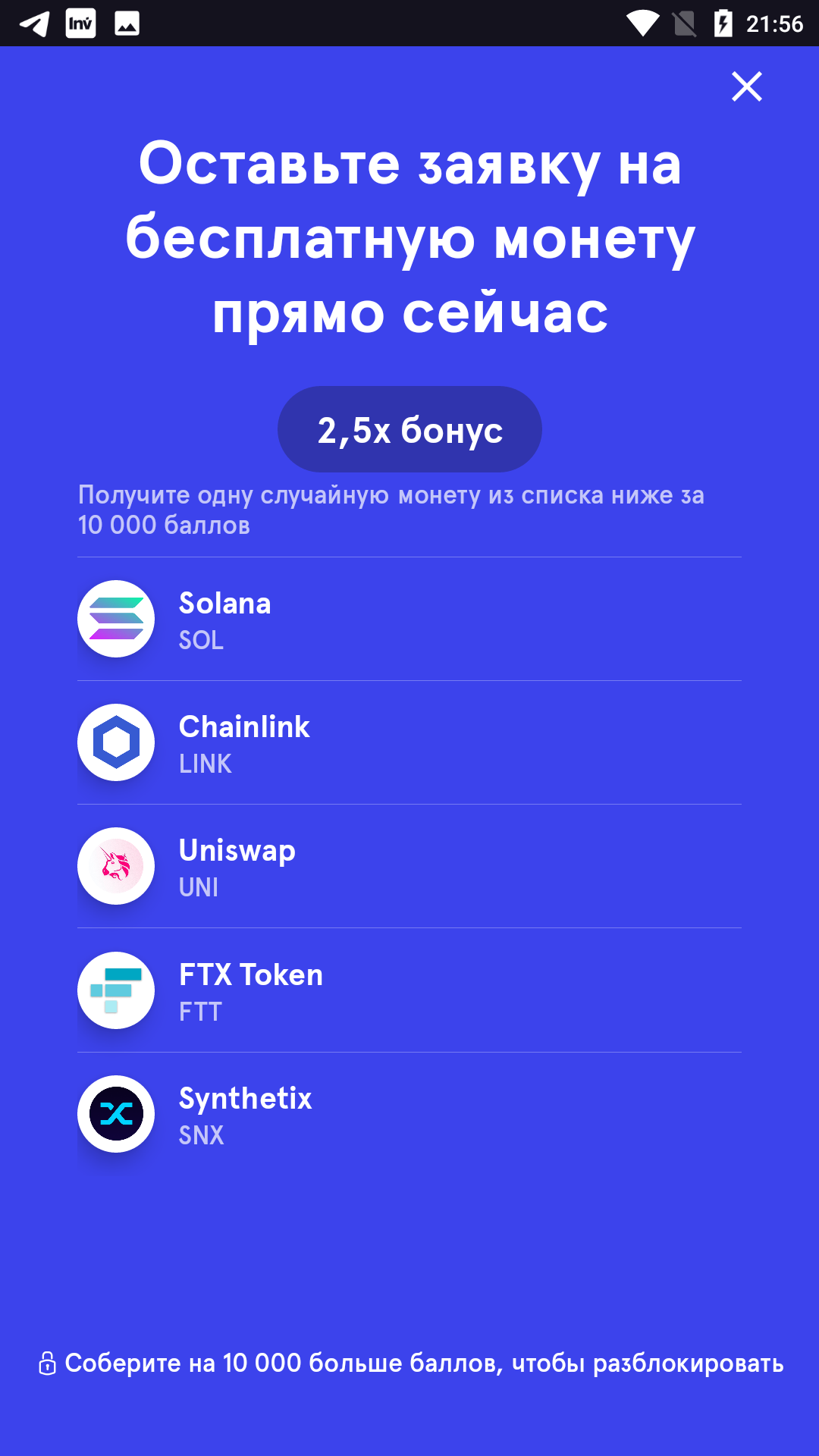Screen dimensions: 819x1456
Task: Select the Synthetix SNX coin
Action: click(x=409, y=1114)
